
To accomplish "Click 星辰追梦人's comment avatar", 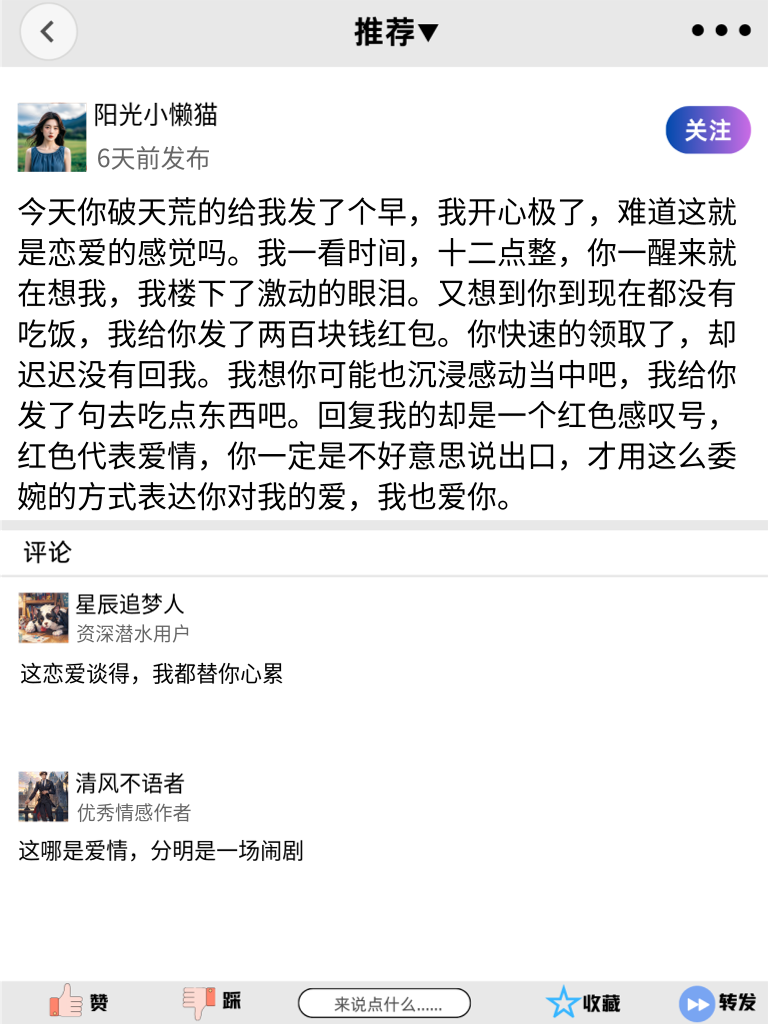I will (x=43, y=618).
